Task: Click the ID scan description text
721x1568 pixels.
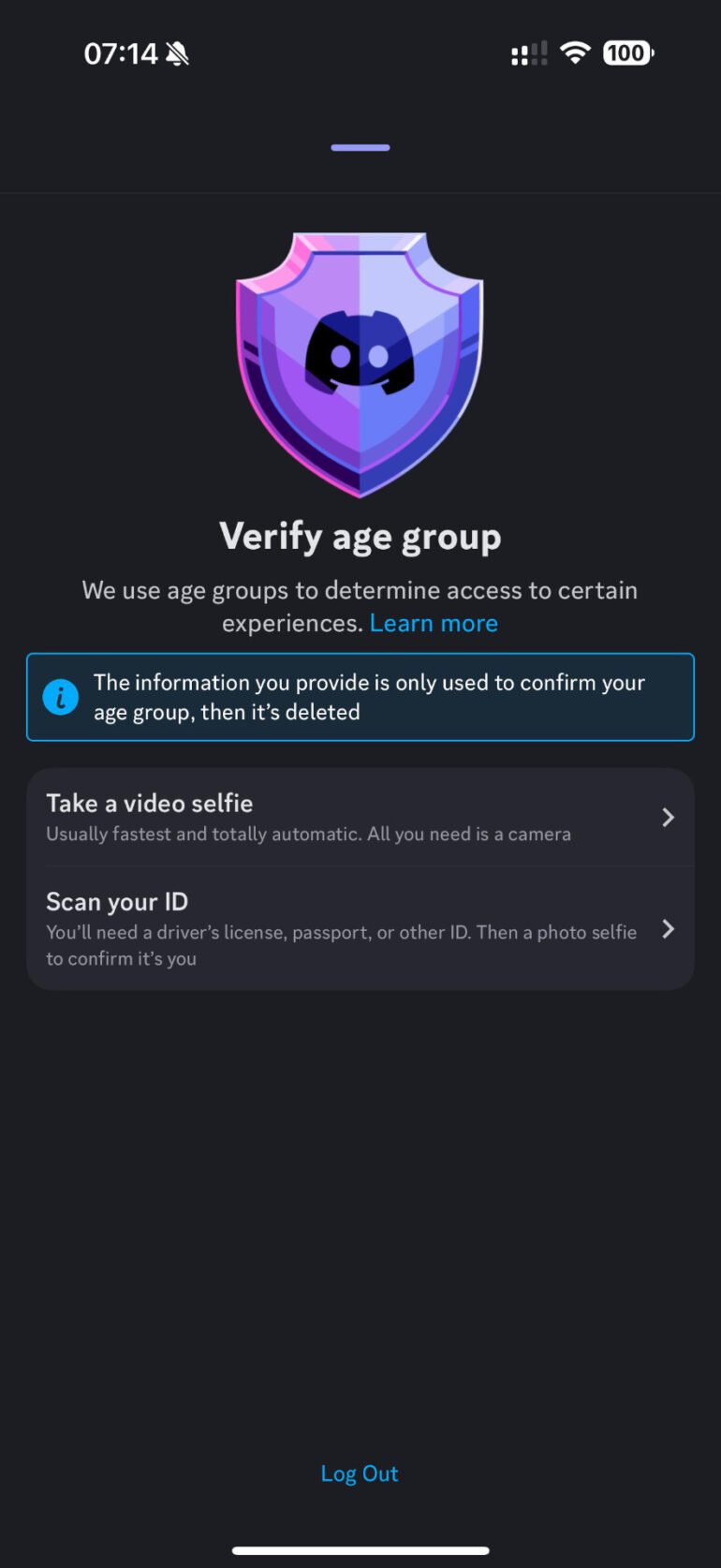Action: click(342, 944)
